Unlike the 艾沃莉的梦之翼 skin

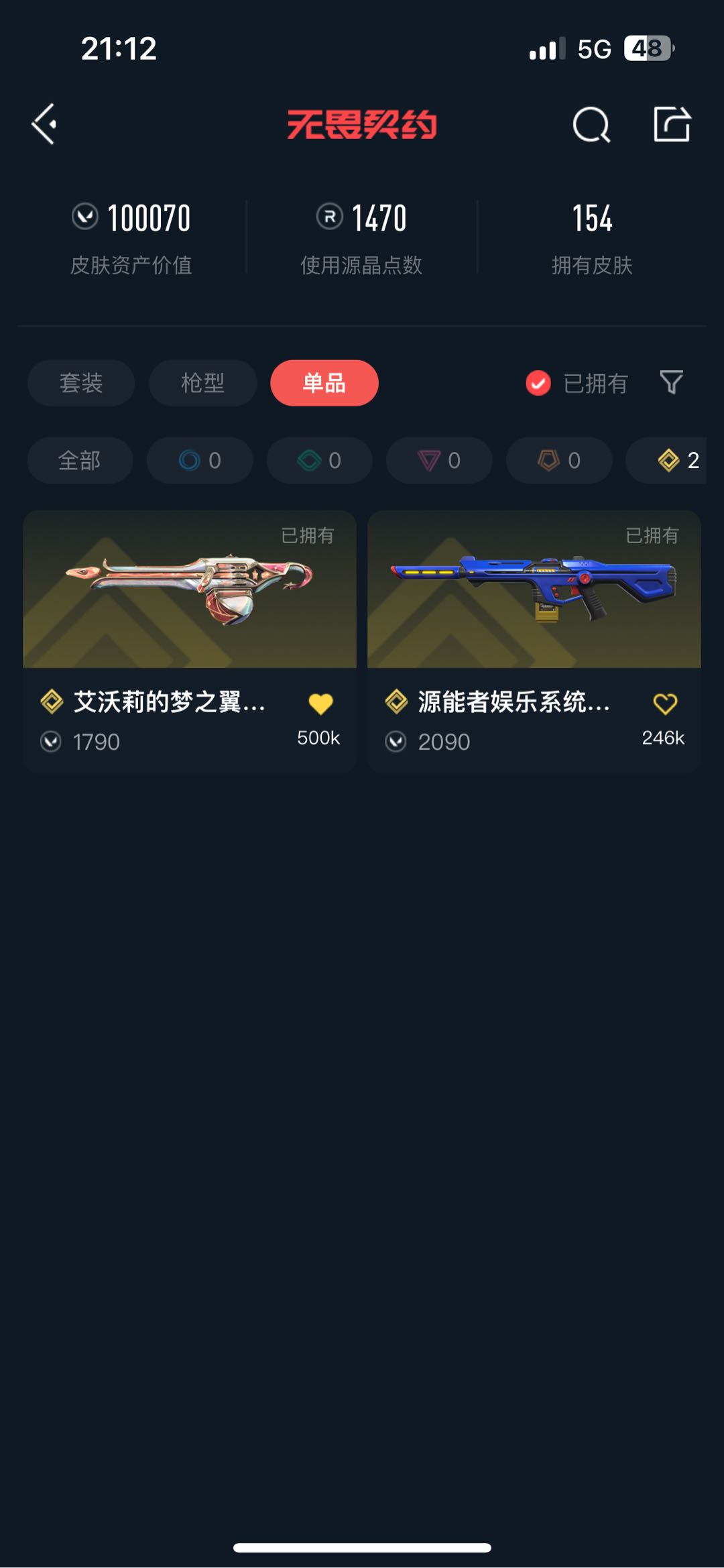(320, 704)
